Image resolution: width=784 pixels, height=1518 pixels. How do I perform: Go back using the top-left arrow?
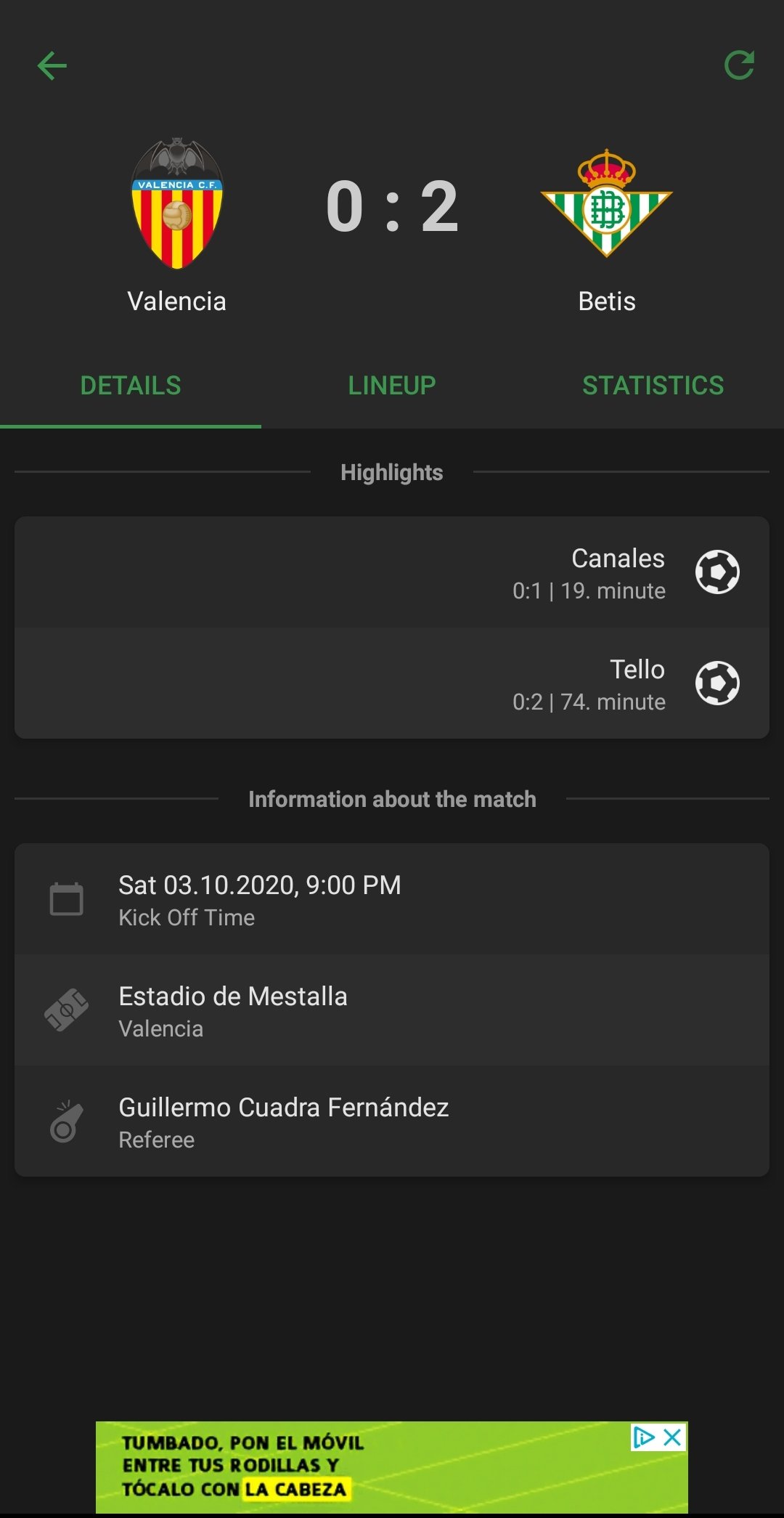tap(52, 66)
